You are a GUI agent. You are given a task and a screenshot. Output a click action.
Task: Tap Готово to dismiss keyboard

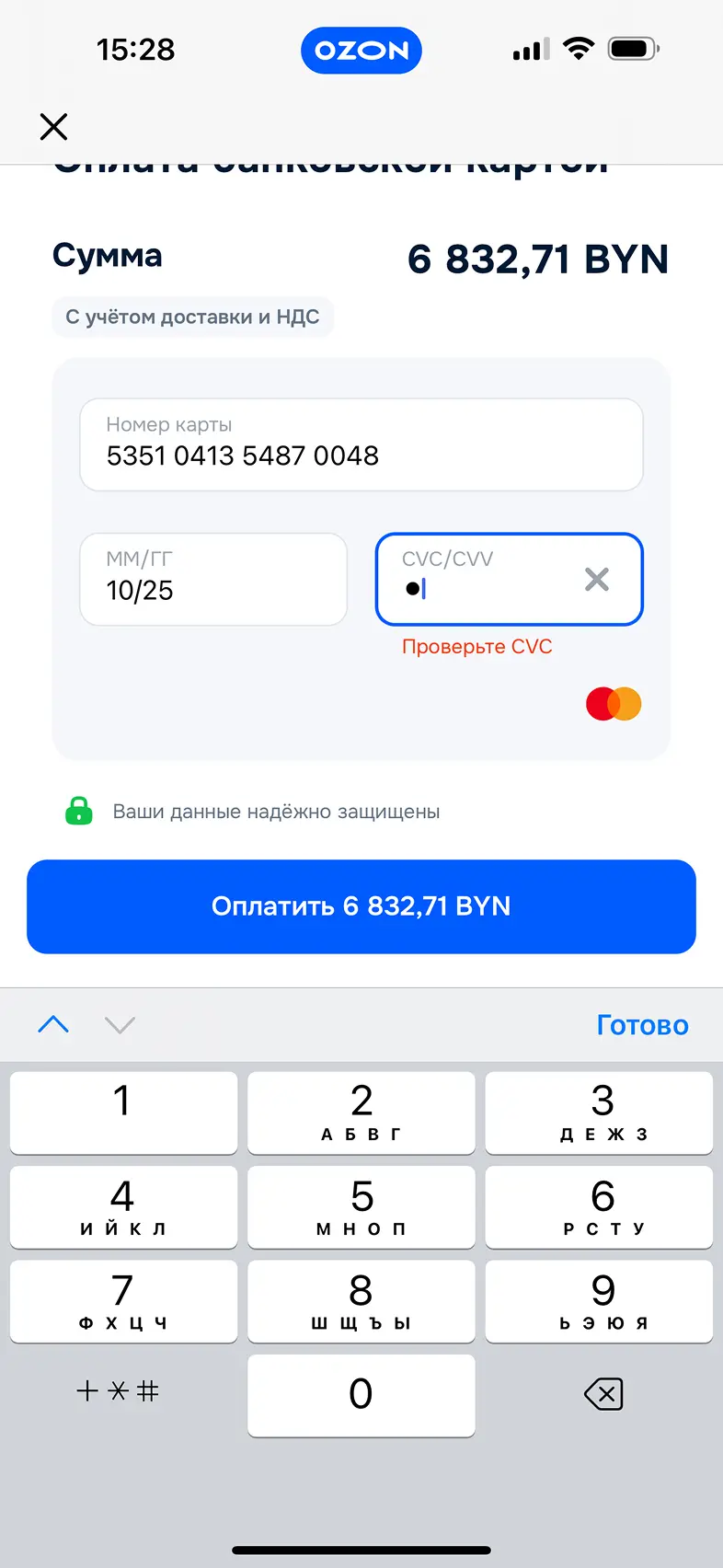click(642, 1025)
